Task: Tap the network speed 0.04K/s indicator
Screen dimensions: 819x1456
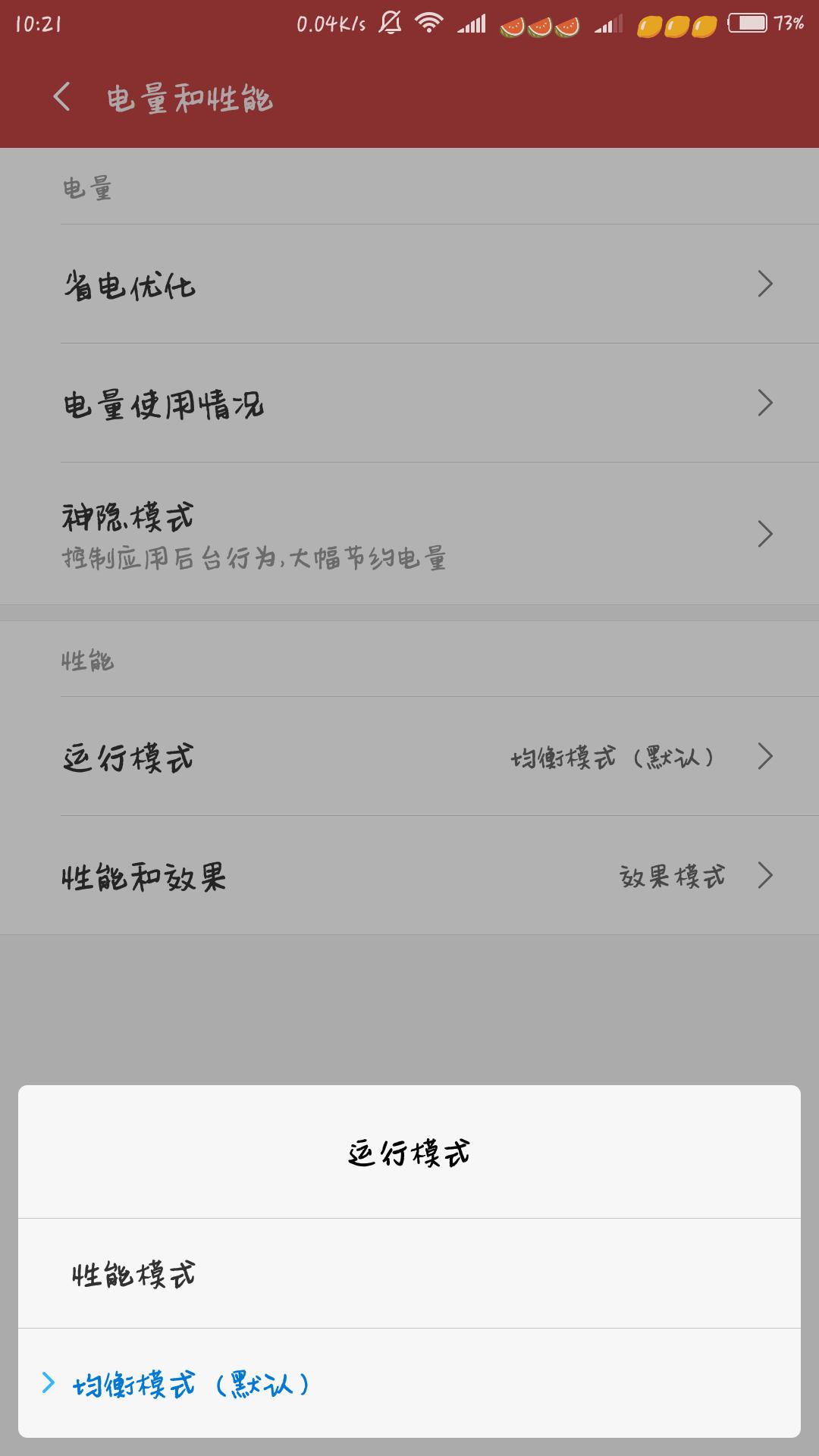Action: click(329, 23)
